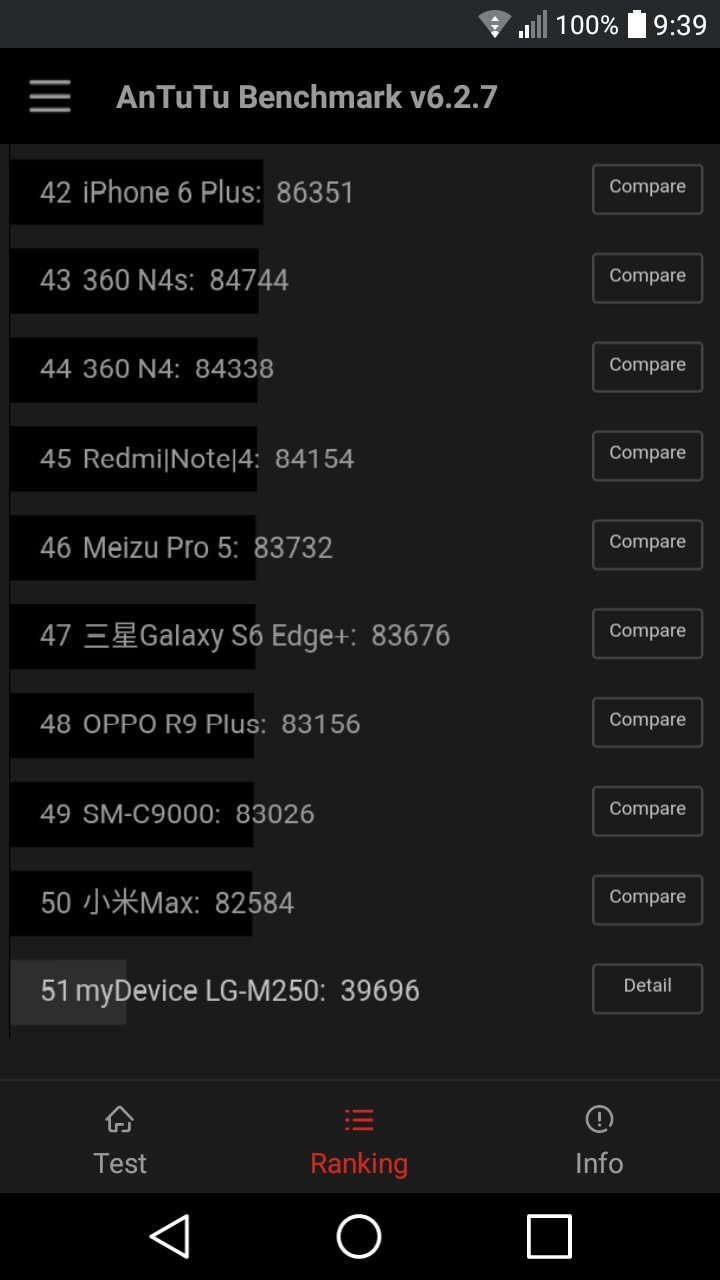Tap the Info exclamation icon

(x=598, y=1120)
